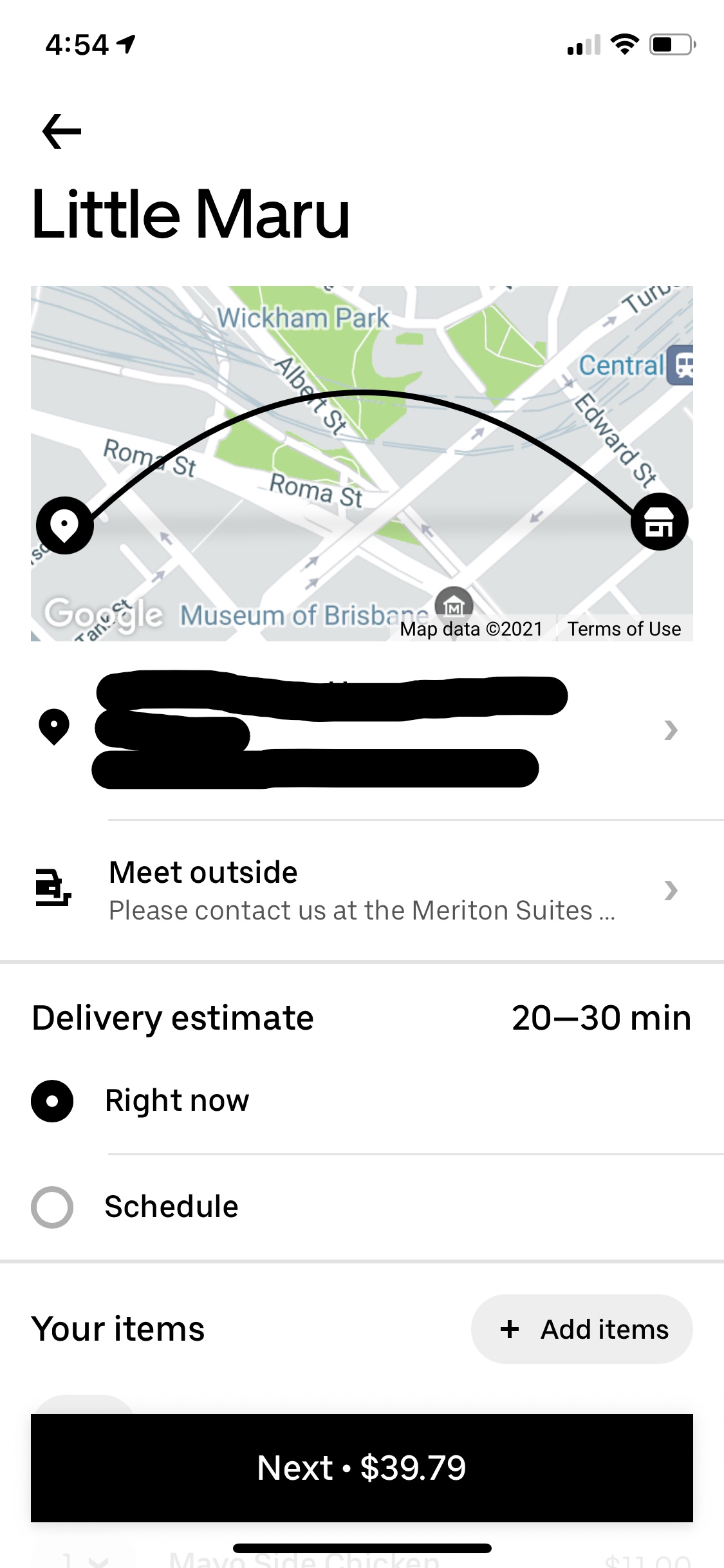Edit the Meet outside delivery instructions
The image size is (724, 1568).
360,891
